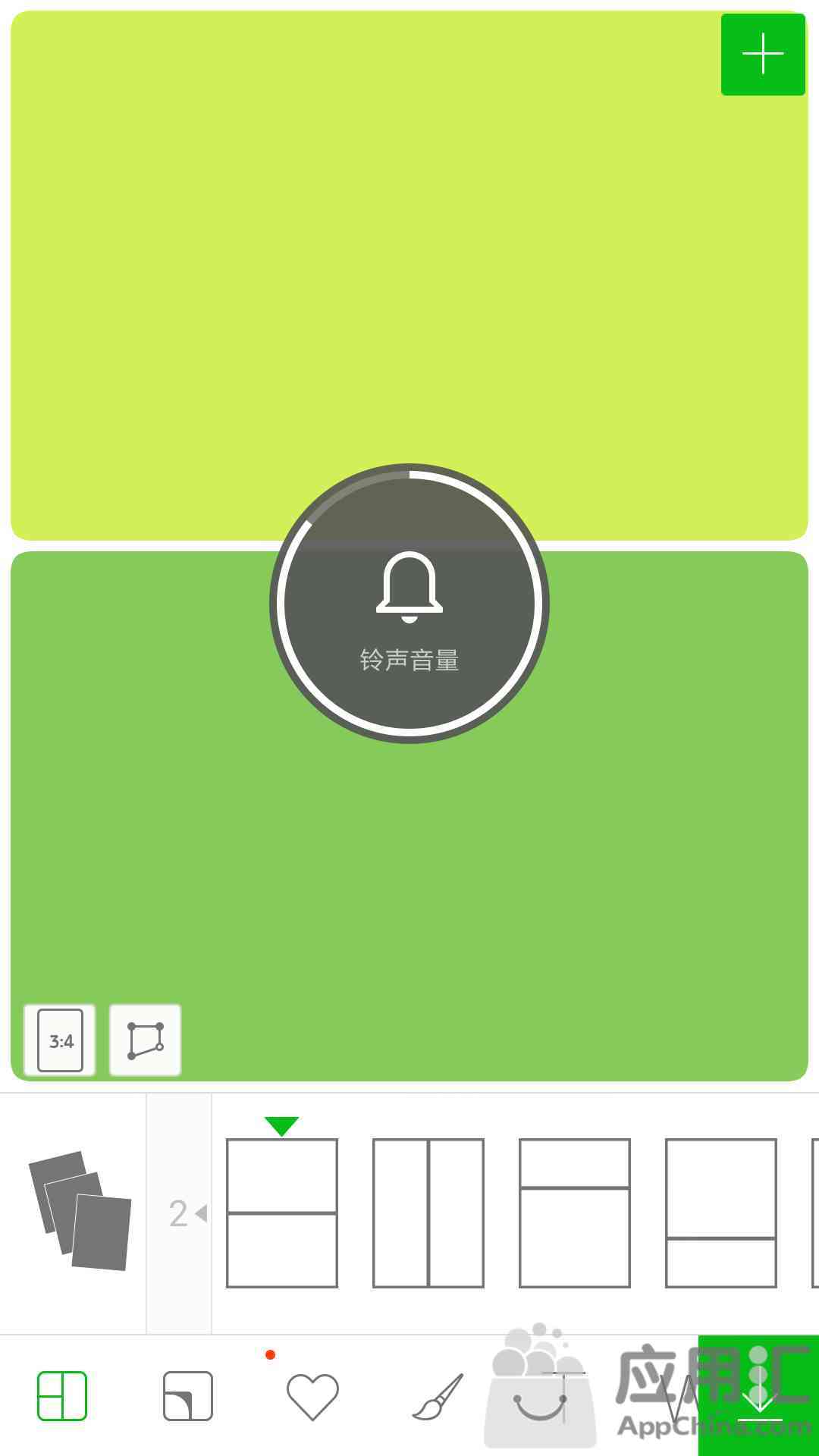The image size is (819, 1456).
Task: Open the rounded corner border tab
Action: [x=188, y=1395]
